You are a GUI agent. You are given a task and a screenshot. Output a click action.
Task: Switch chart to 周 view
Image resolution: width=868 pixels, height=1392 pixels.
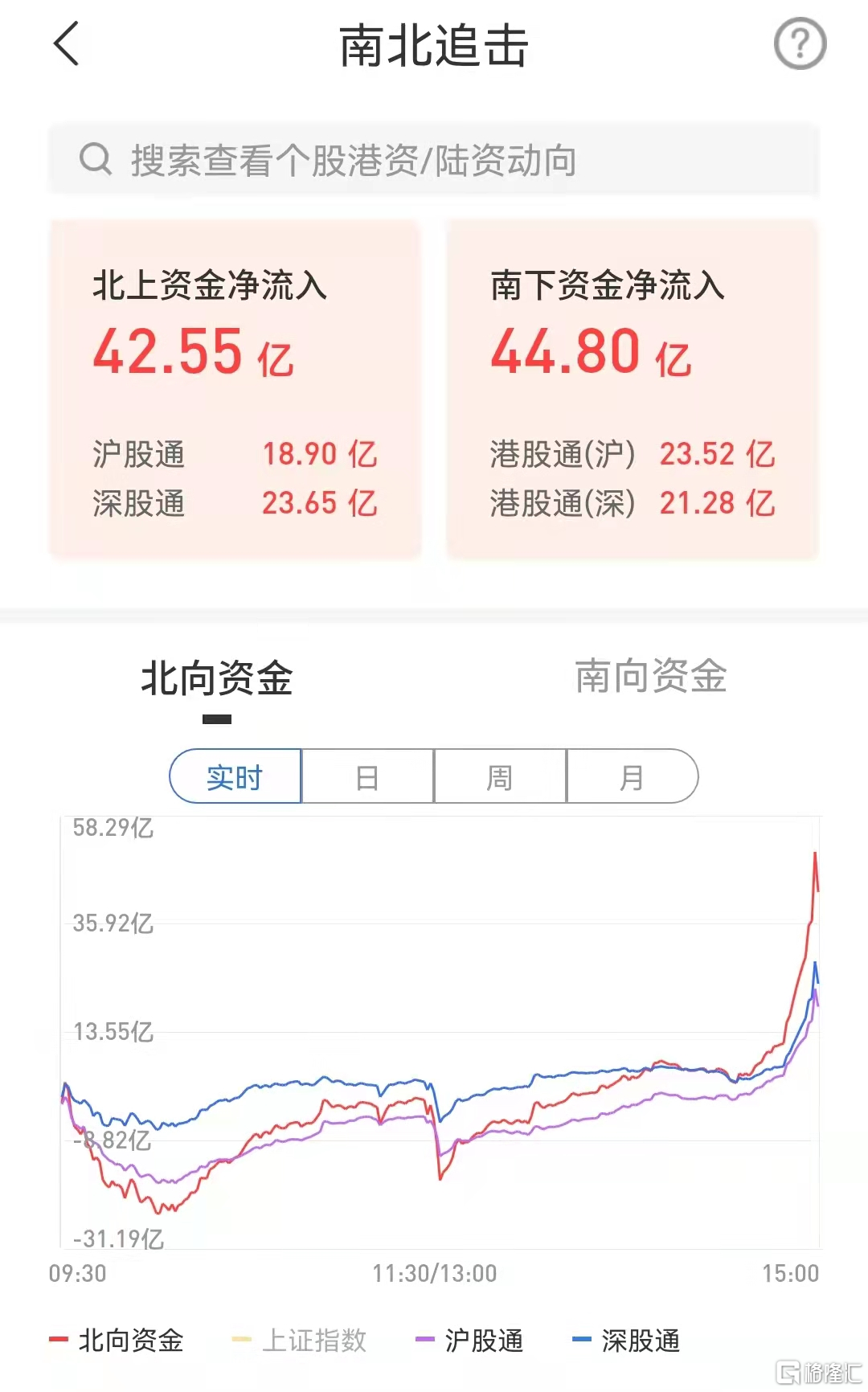[500, 776]
